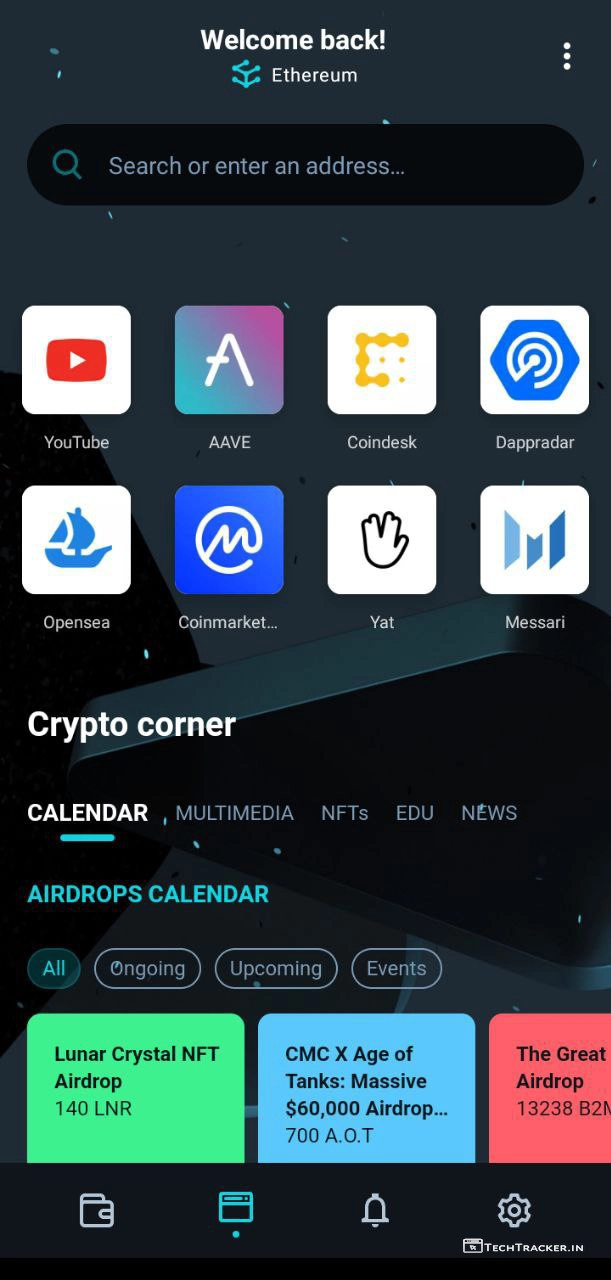Launch the Messari shortcut
The width and height of the screenshot is (611, 1280).
tap(534, 540)
